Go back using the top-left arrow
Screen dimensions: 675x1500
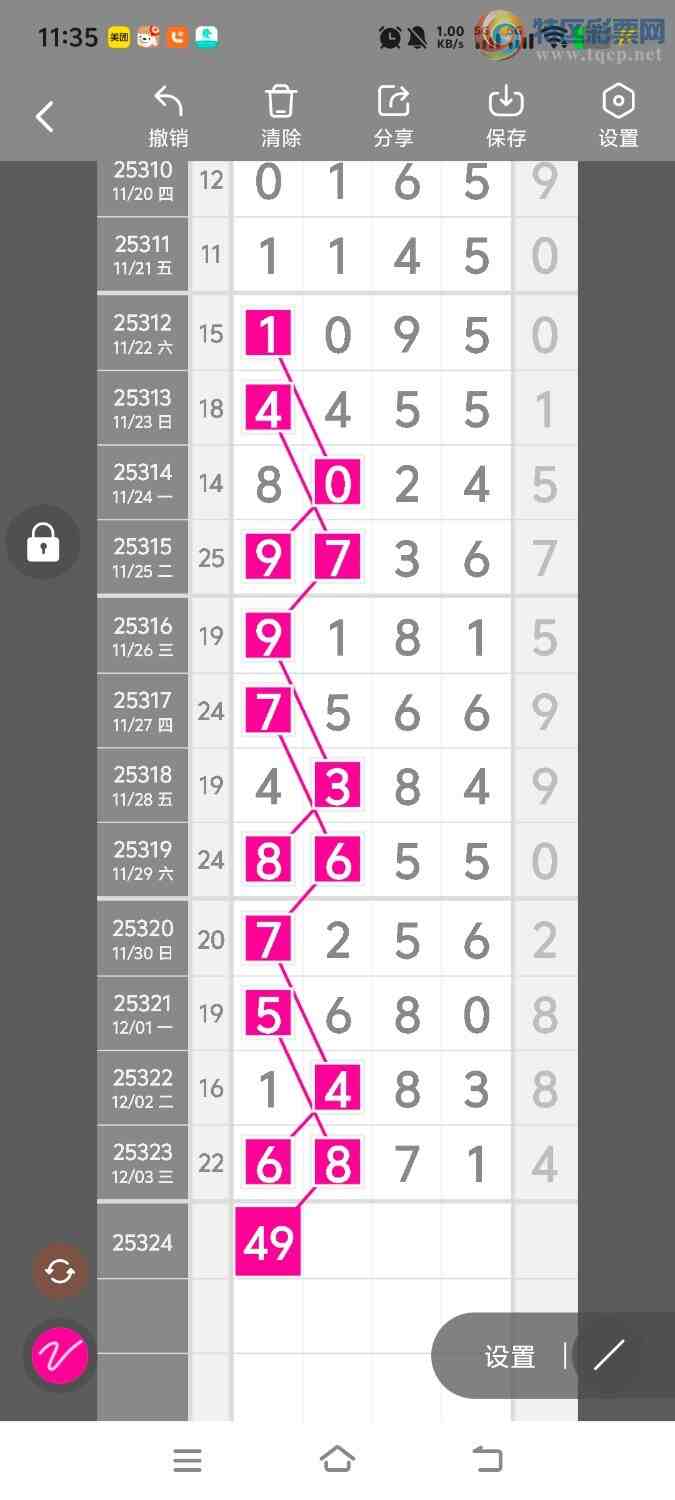coord(45,117)
